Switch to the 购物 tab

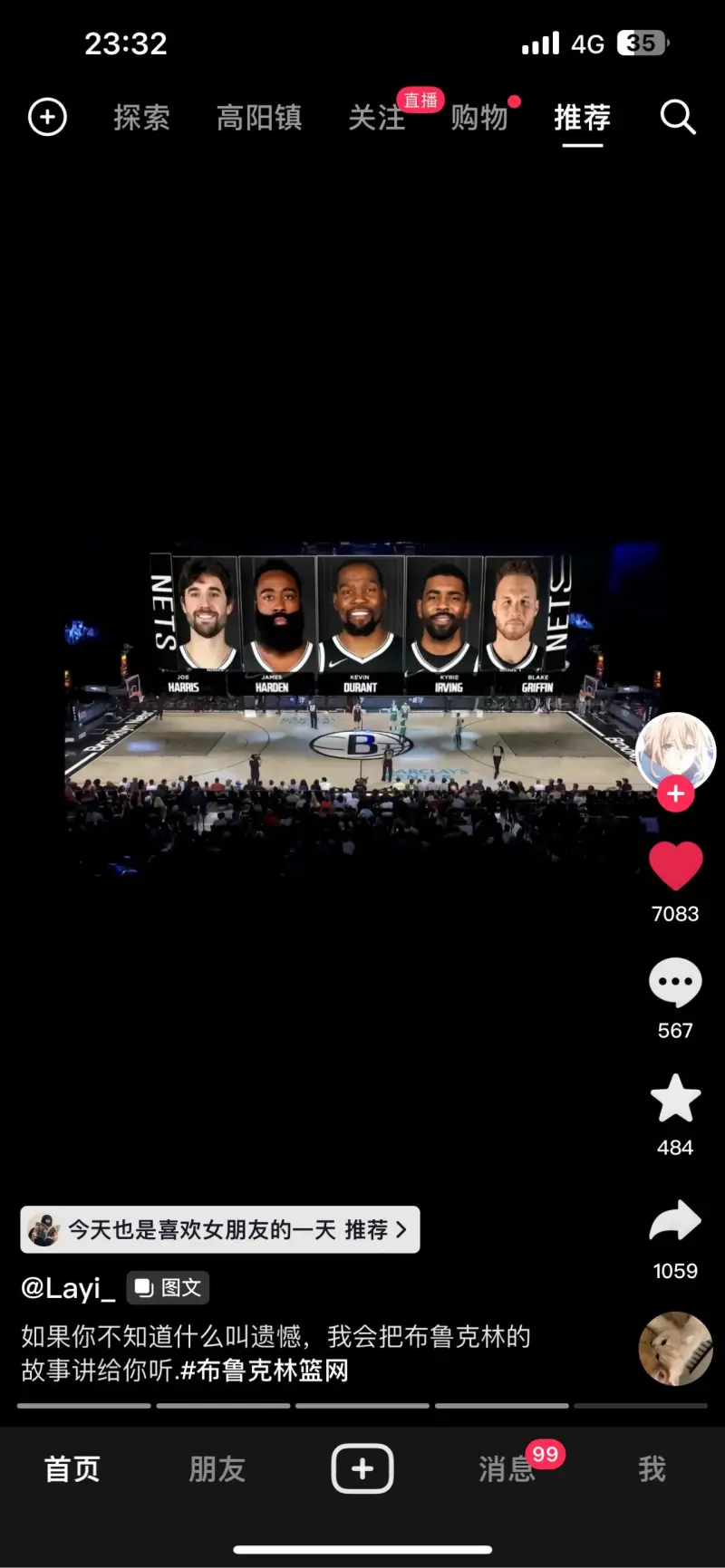tap(479, 118)
